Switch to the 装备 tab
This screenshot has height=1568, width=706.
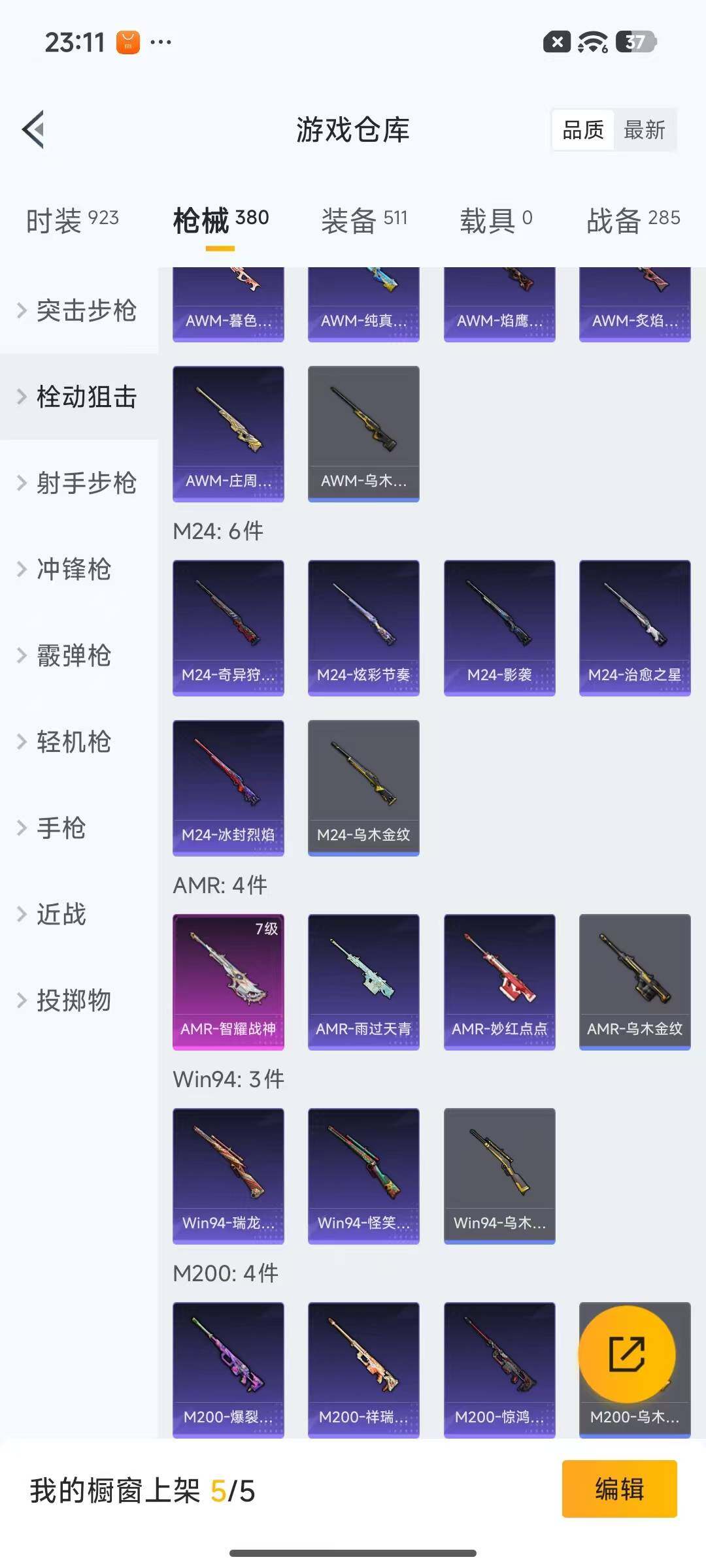click(364, 219)
